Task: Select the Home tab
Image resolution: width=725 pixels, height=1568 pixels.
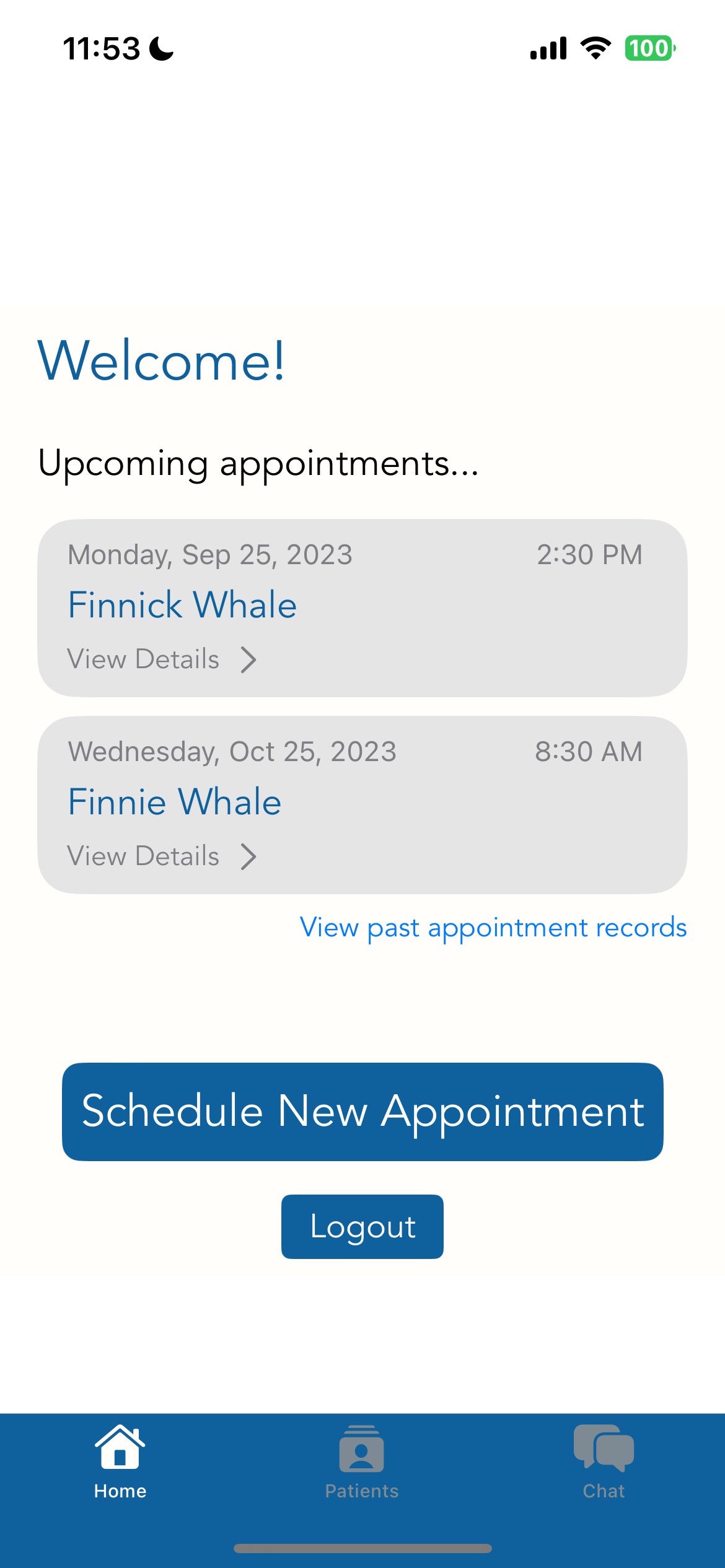Action: click(120, 1463)
